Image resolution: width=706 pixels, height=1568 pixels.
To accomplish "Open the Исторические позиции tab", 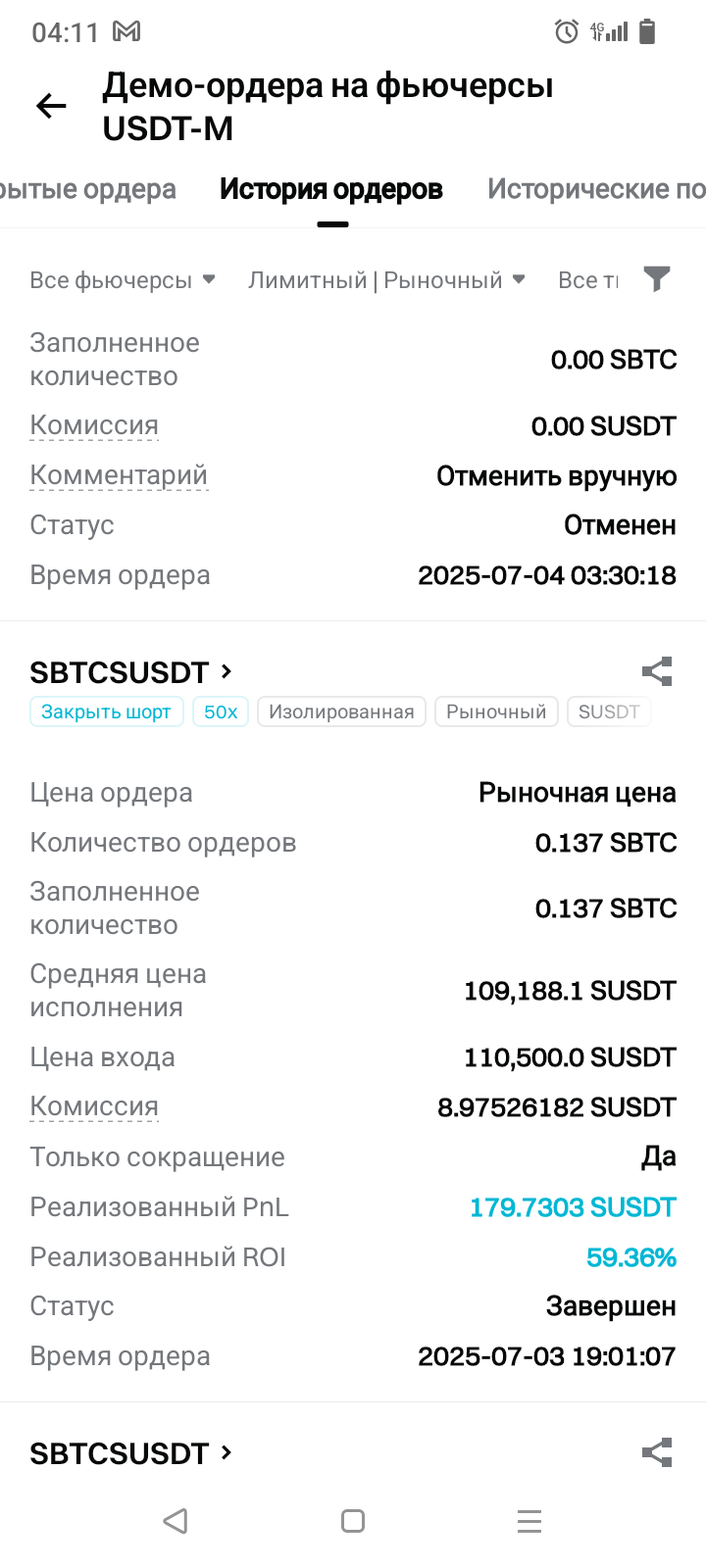I will (x=596, y=189).
